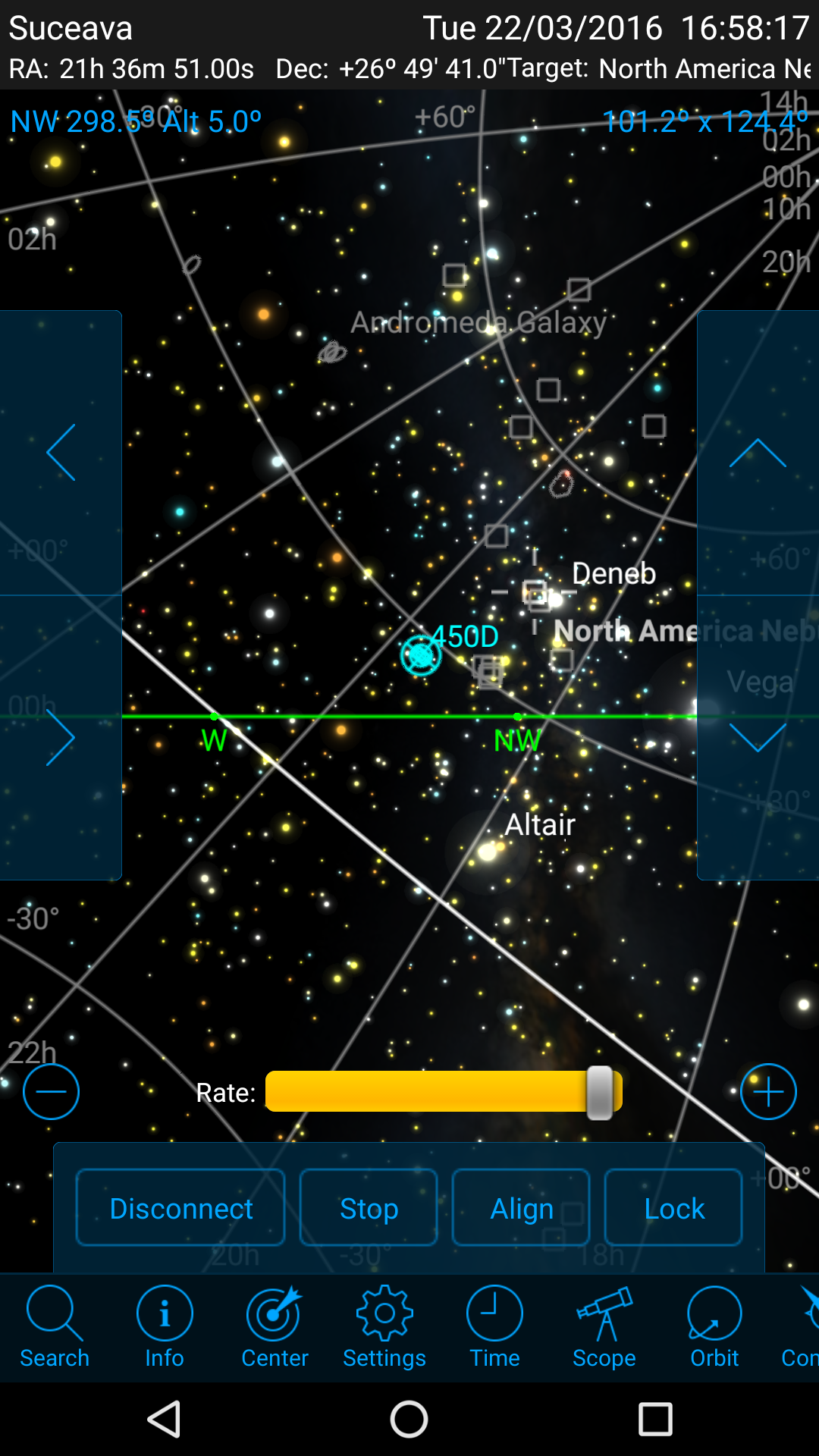The image size is (819, 1456).
Task: Lock onto the target
Action: (x=673, y=1208)
